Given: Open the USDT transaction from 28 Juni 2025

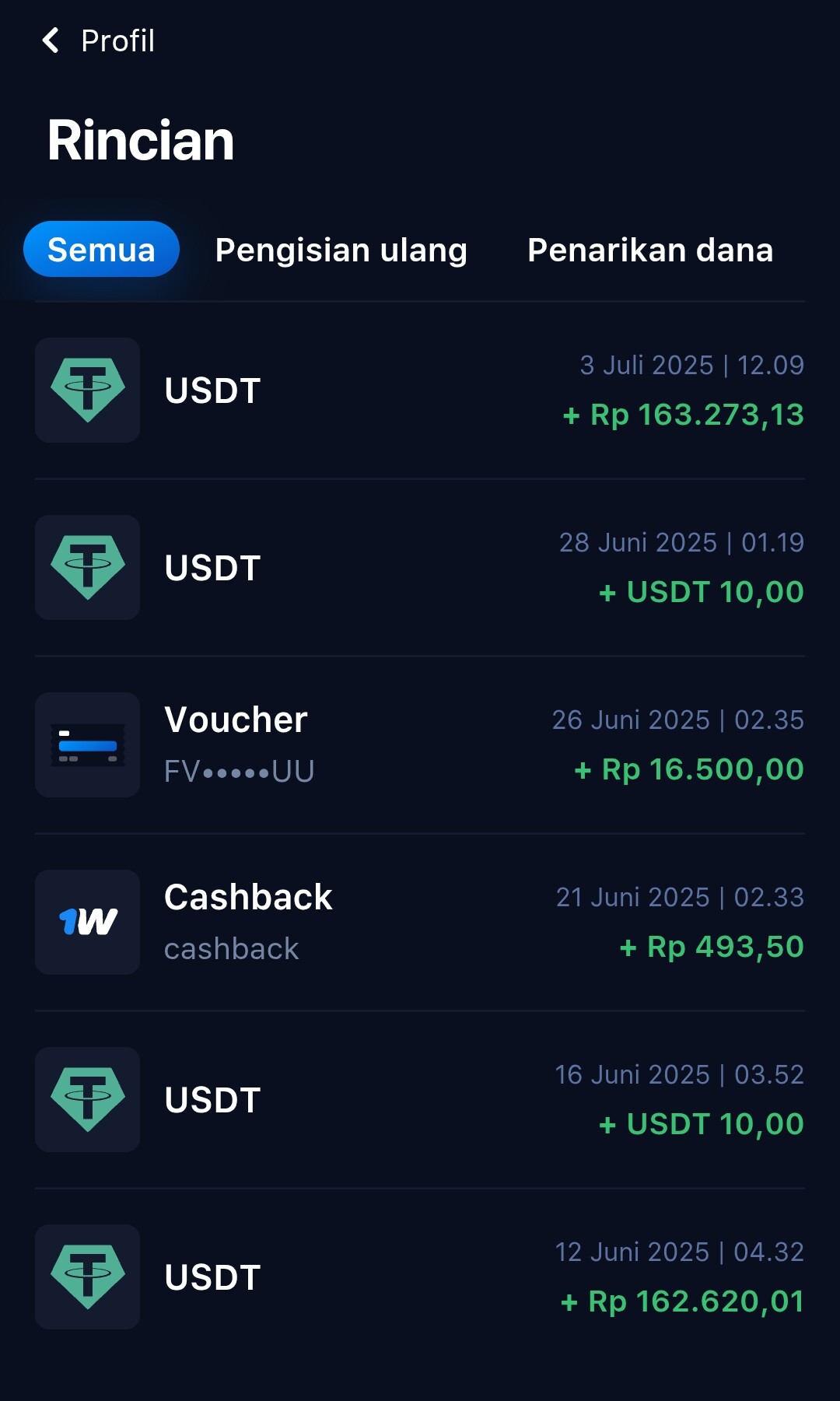Looking at the screenshot, I should (x=420, y=568).
